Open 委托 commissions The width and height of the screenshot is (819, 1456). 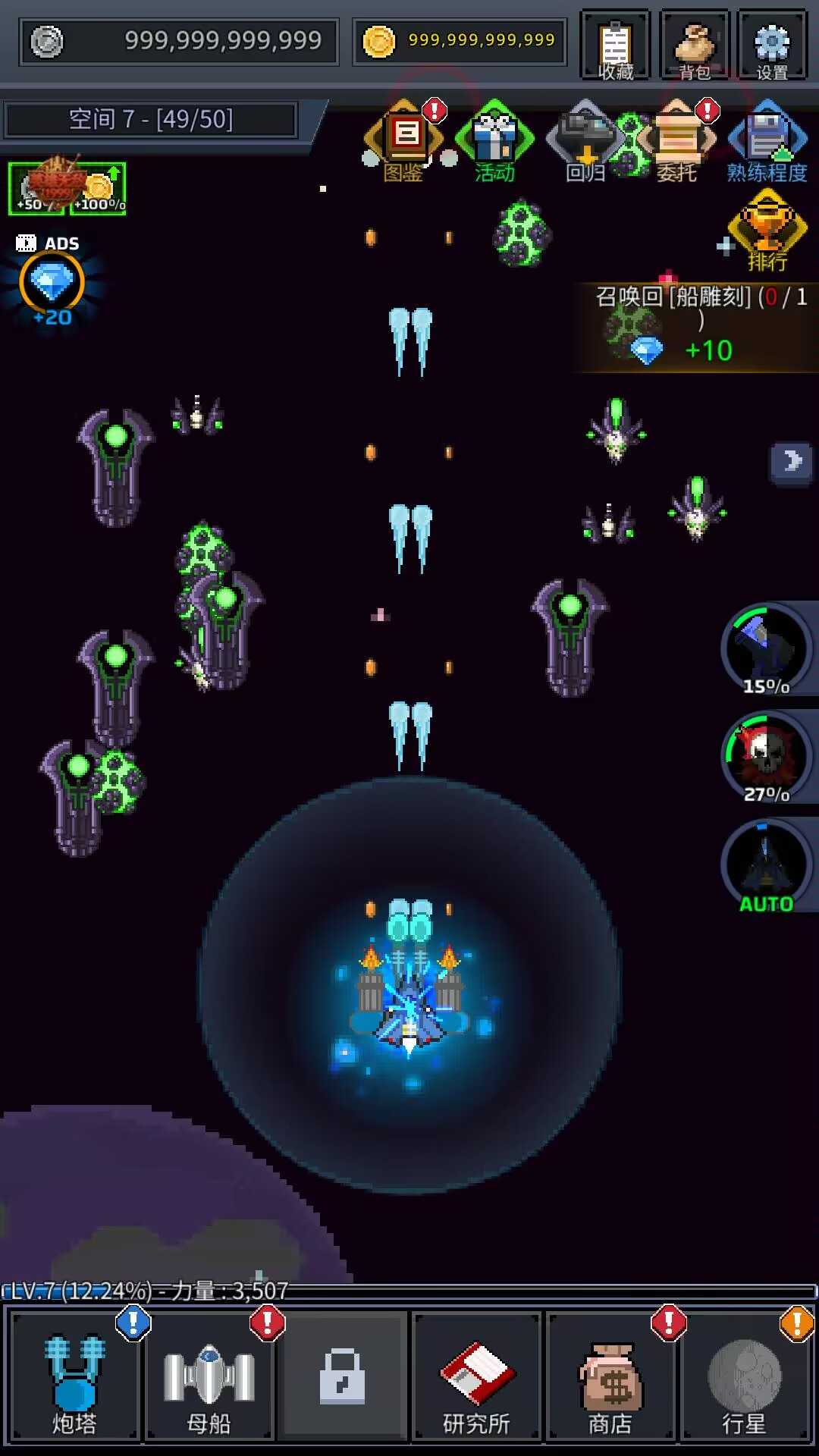[x=676, y=141]
